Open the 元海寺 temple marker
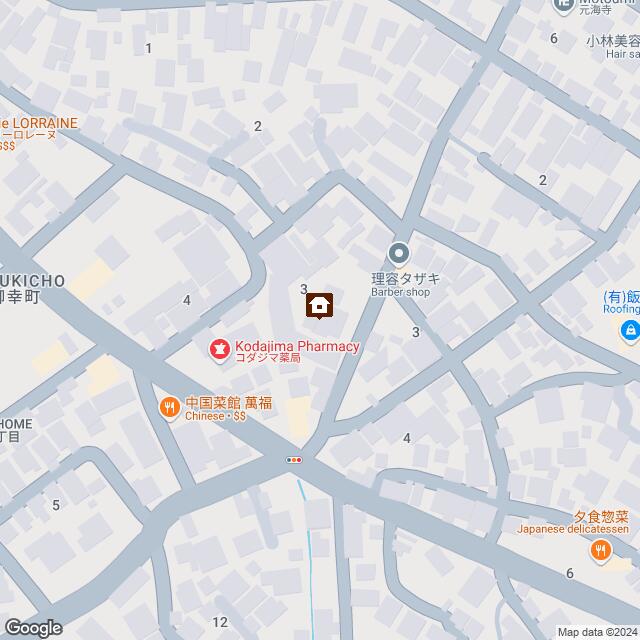The width and height of the screenshot is (640, 640). 566,4
